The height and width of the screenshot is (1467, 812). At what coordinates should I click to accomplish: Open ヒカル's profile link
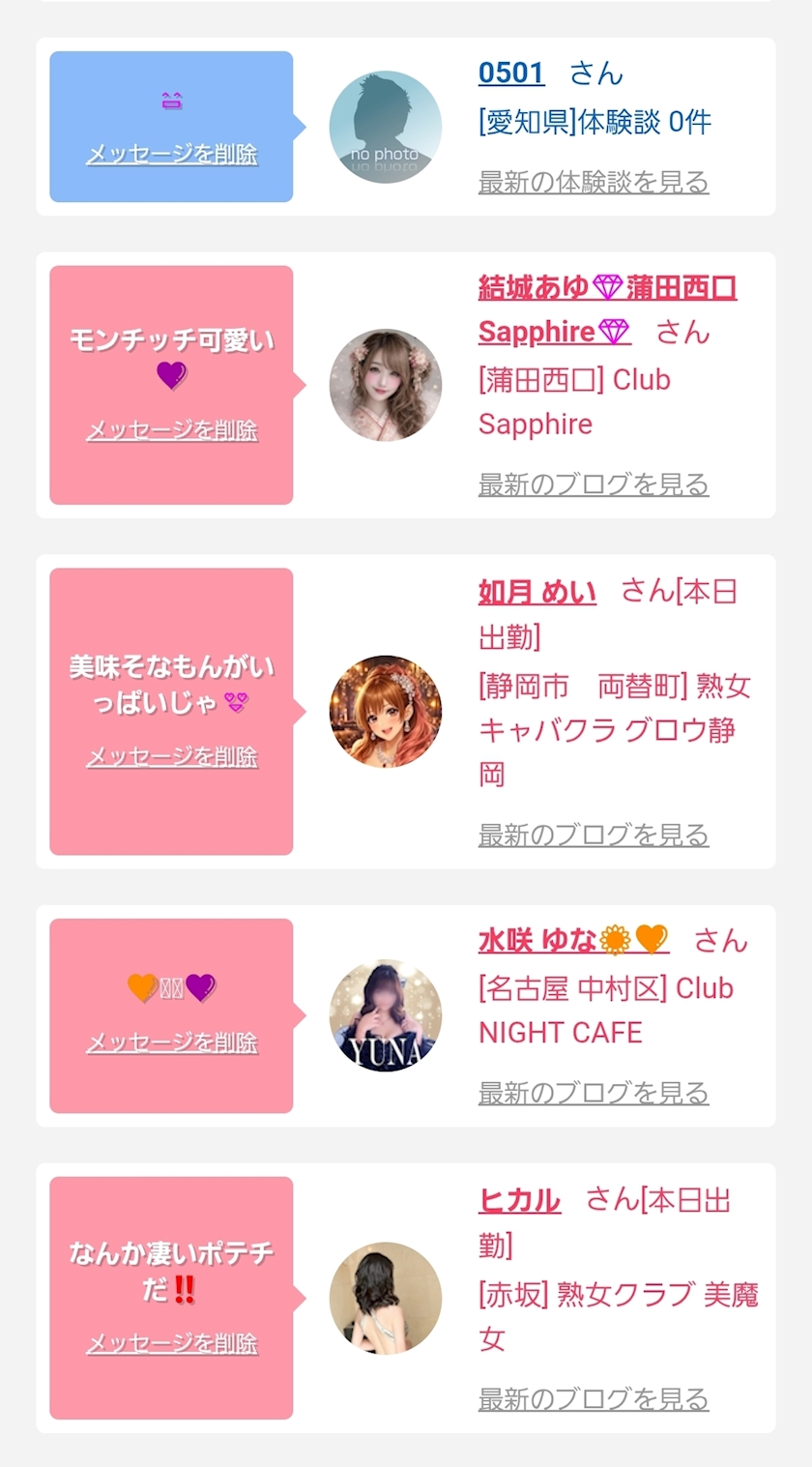point(519,1201)
